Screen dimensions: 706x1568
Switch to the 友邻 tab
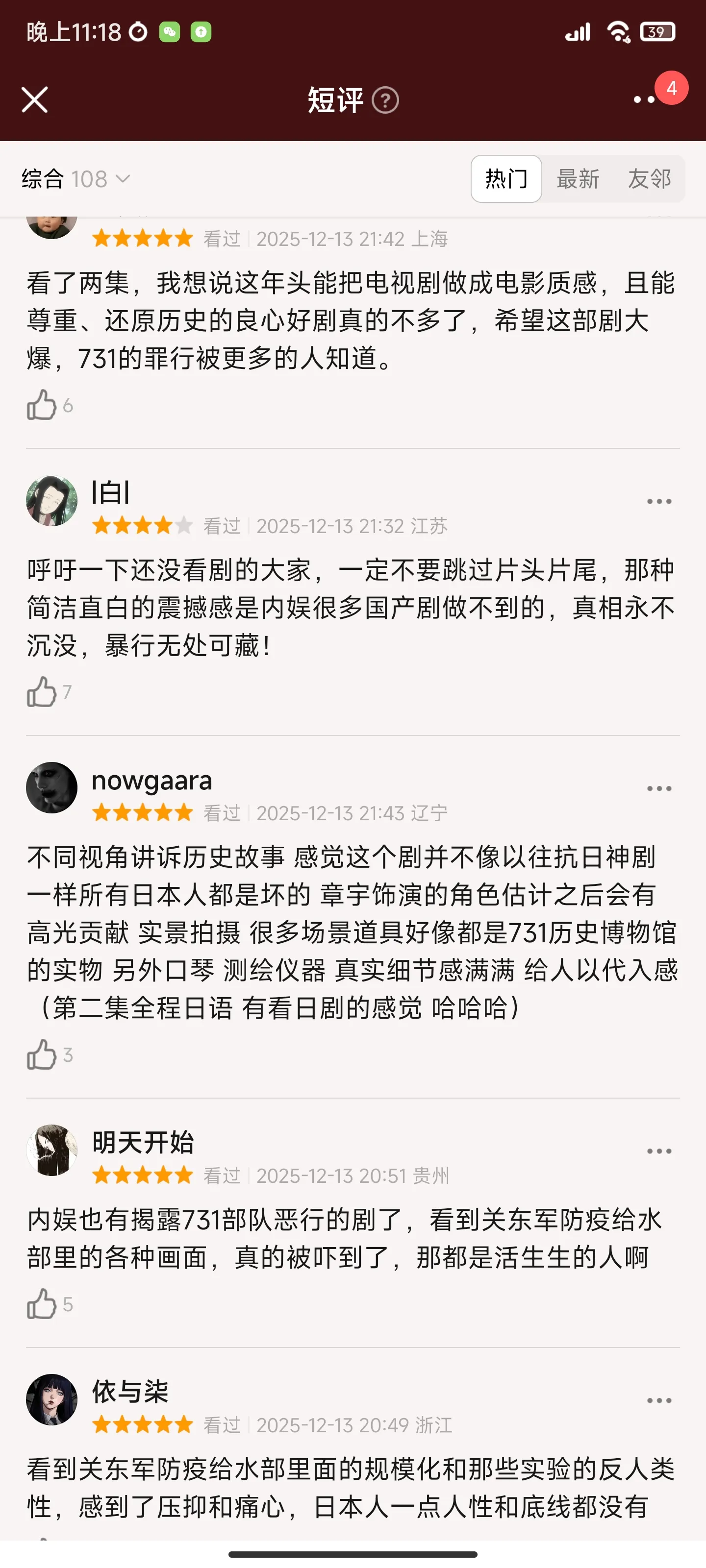[x=649, y=179]
